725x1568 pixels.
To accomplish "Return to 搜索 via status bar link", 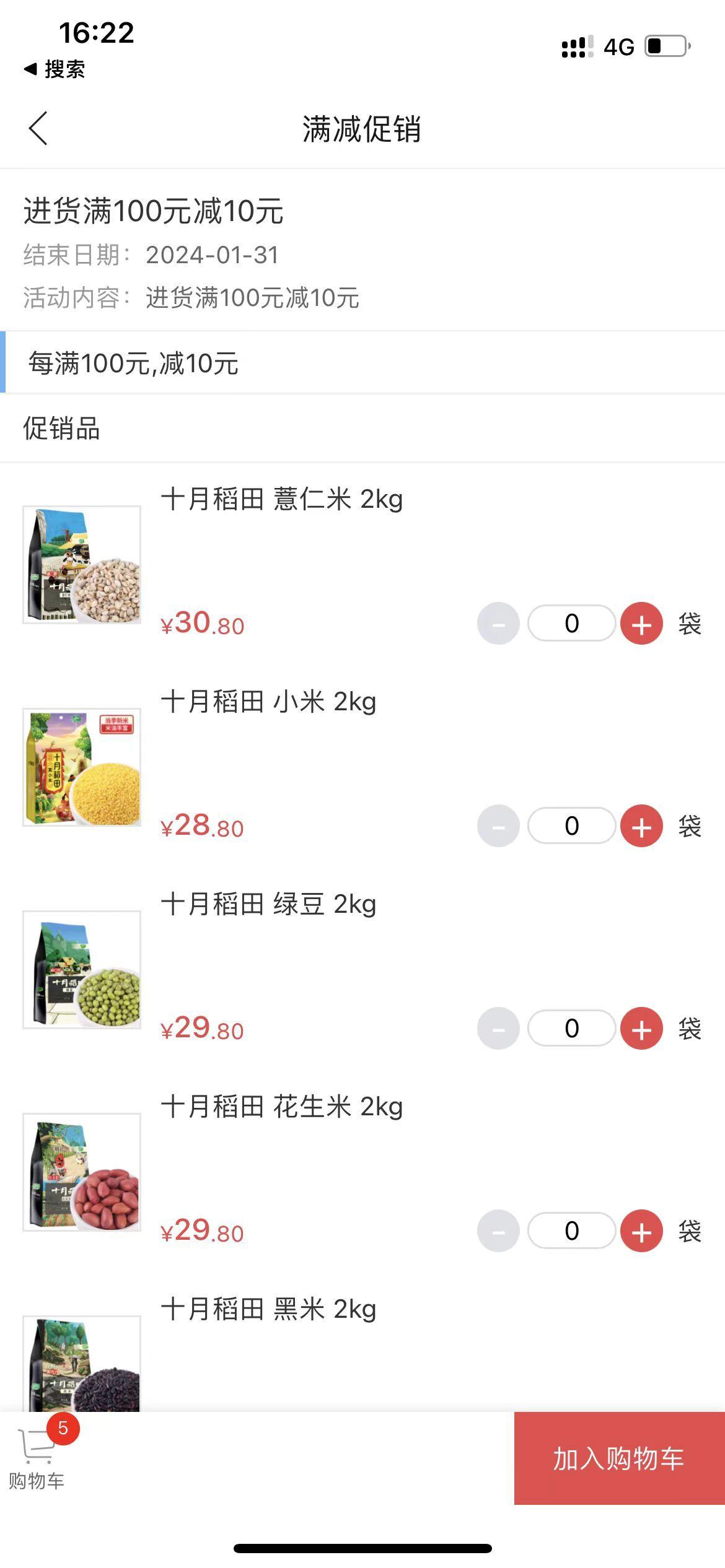I will pos(55,69).
